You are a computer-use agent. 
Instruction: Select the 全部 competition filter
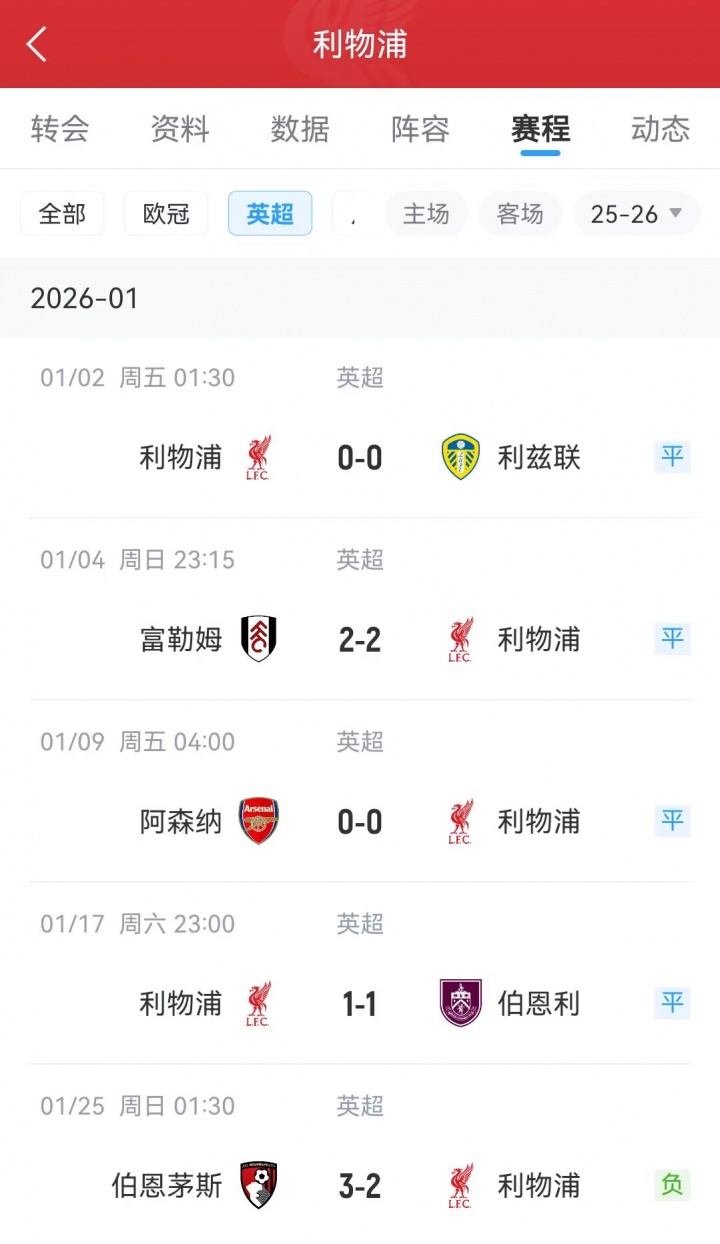62,214
